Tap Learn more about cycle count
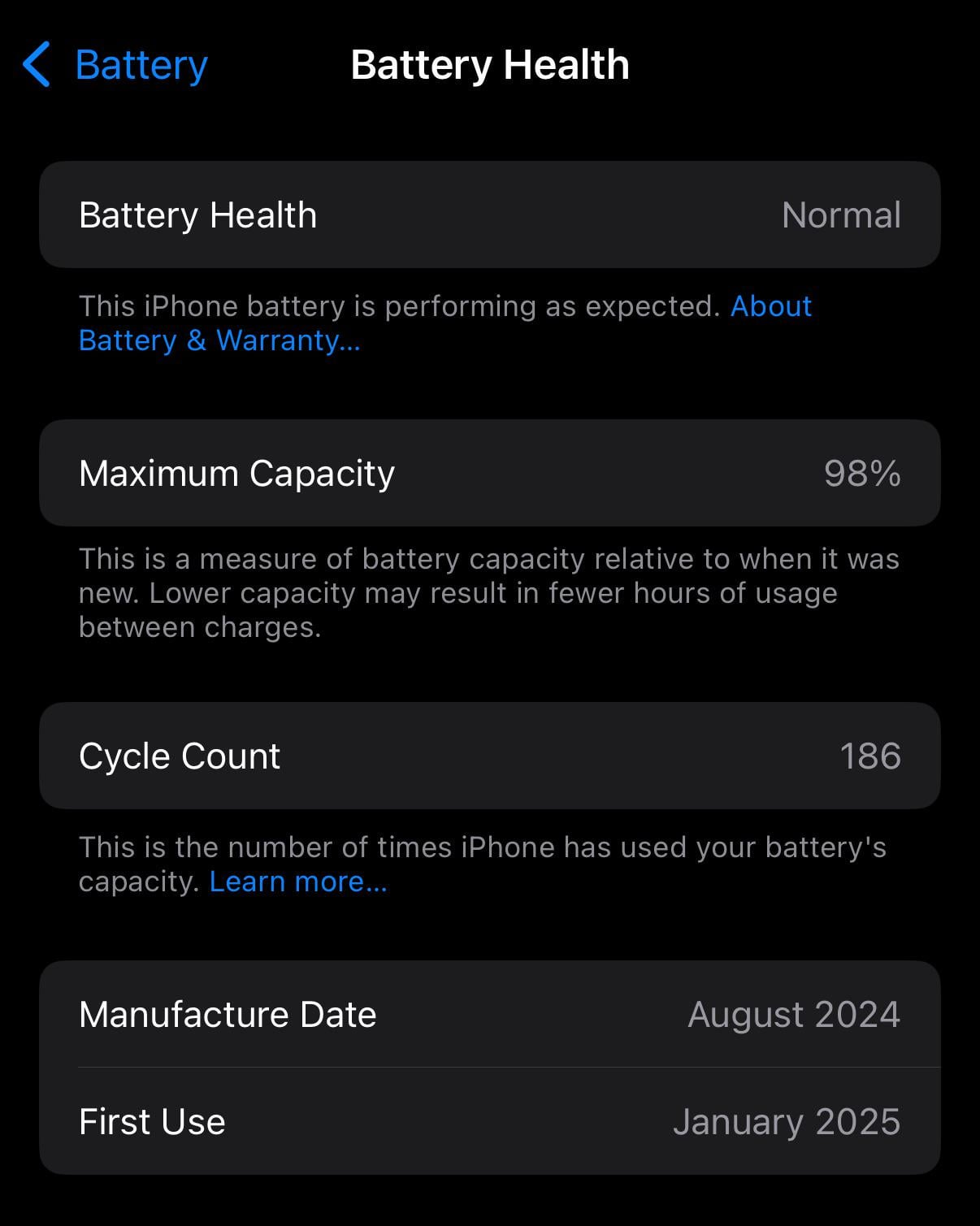The height and width of the screenshot is (1226, 980). [298, 881]
